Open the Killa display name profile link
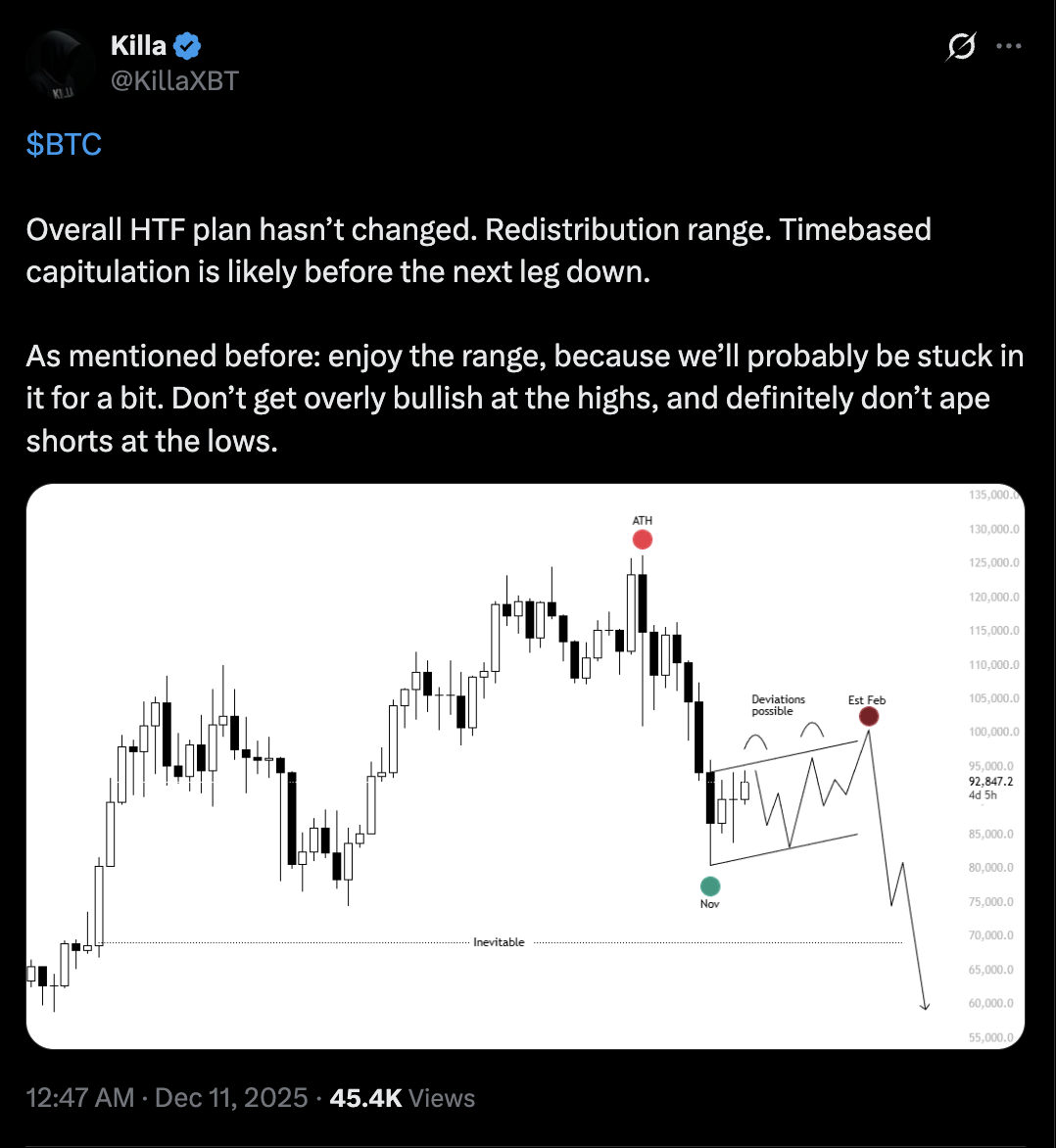 coord(138,45)
